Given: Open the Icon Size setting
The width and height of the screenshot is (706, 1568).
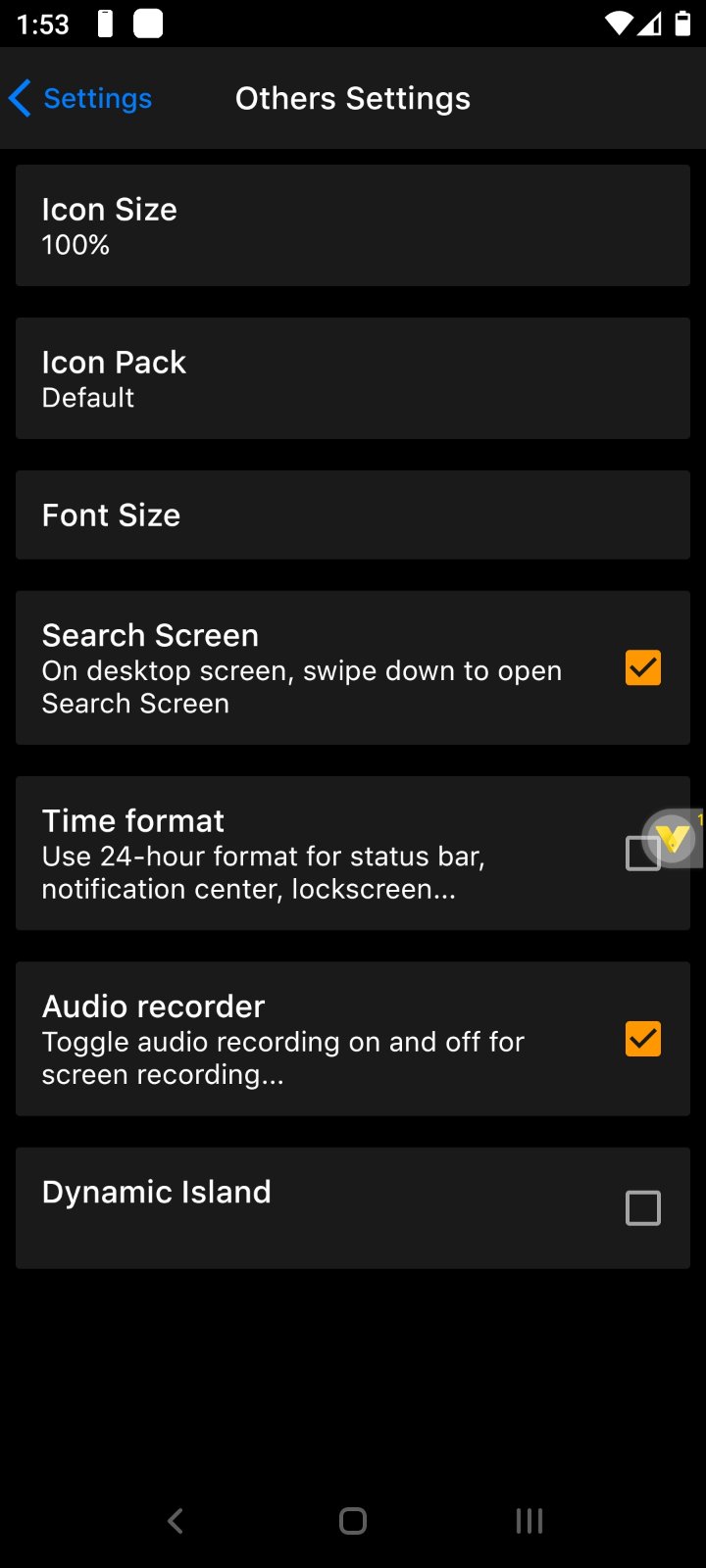Looking at the screenshot, I should pos(353,225).
